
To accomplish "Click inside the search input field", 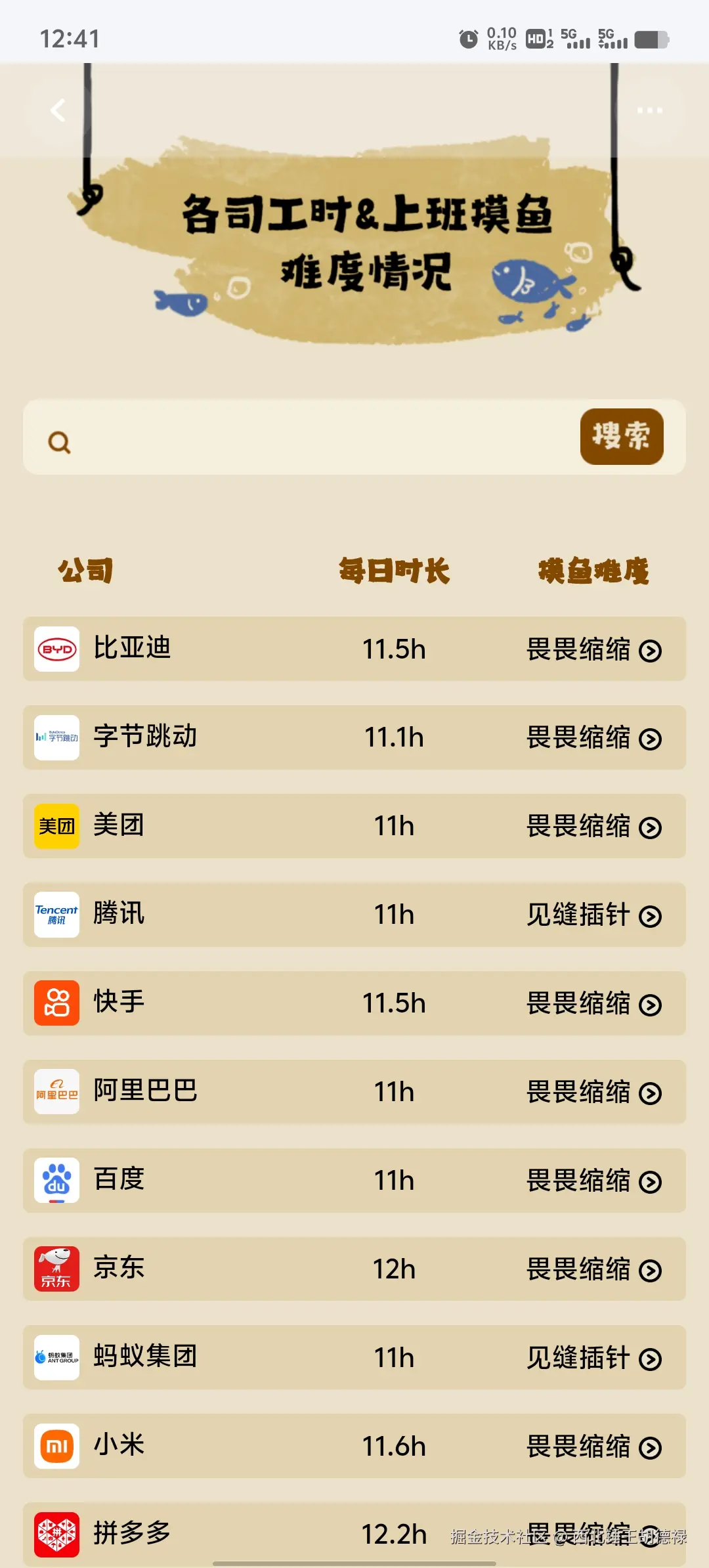I will tap(295, 438).
